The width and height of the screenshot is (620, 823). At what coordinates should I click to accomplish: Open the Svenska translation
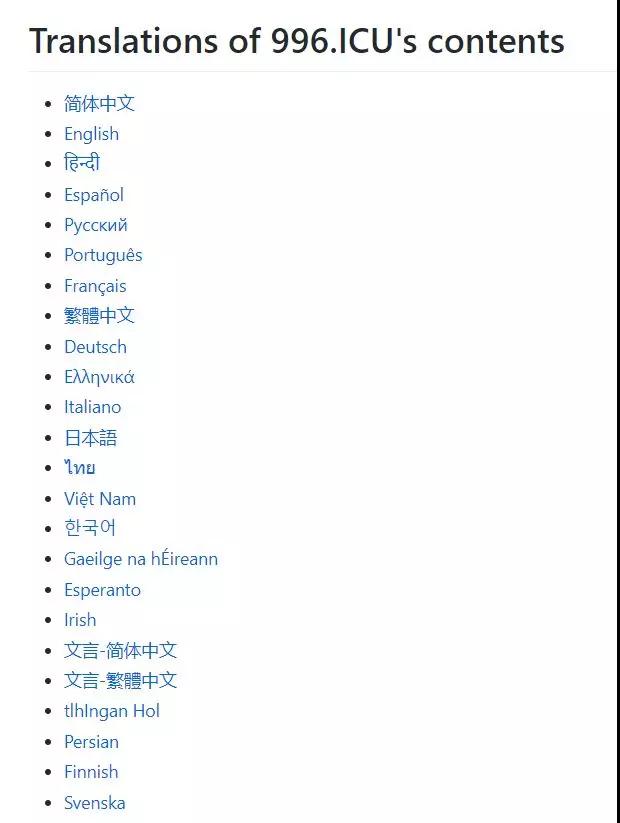(95, 803)
